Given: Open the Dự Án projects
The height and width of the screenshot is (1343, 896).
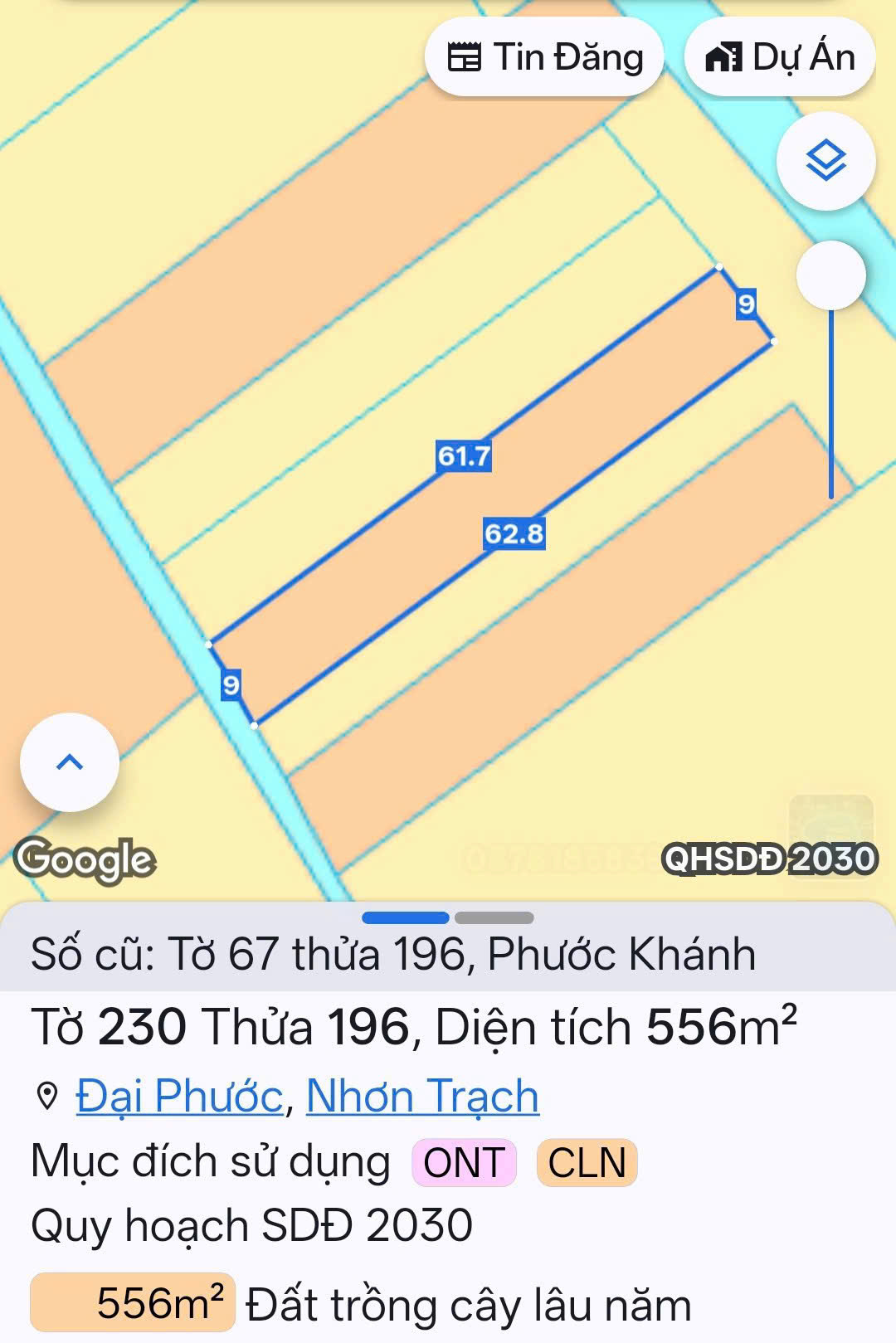Looking at the screenshot, I should 779,58.
